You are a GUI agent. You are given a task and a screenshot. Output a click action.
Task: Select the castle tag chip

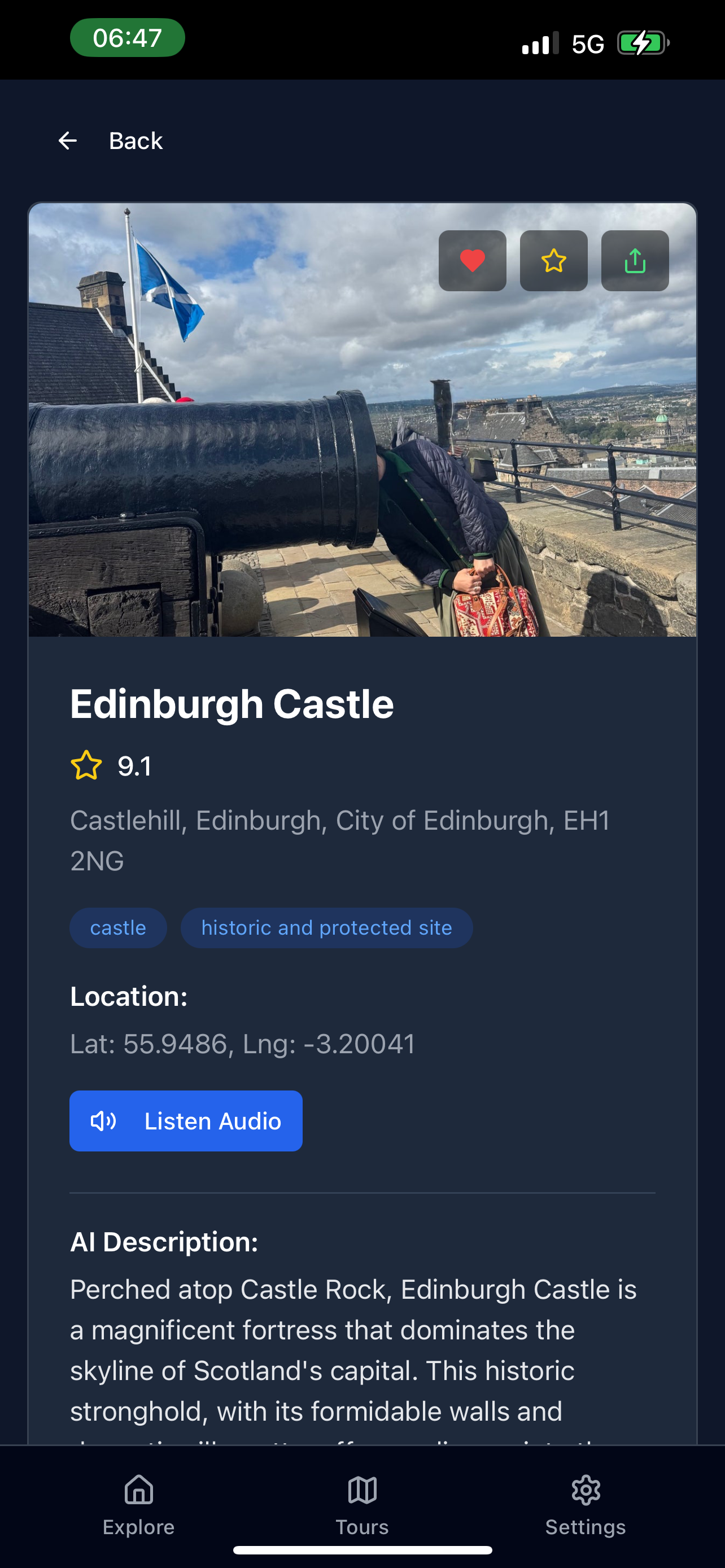point(118,928)
